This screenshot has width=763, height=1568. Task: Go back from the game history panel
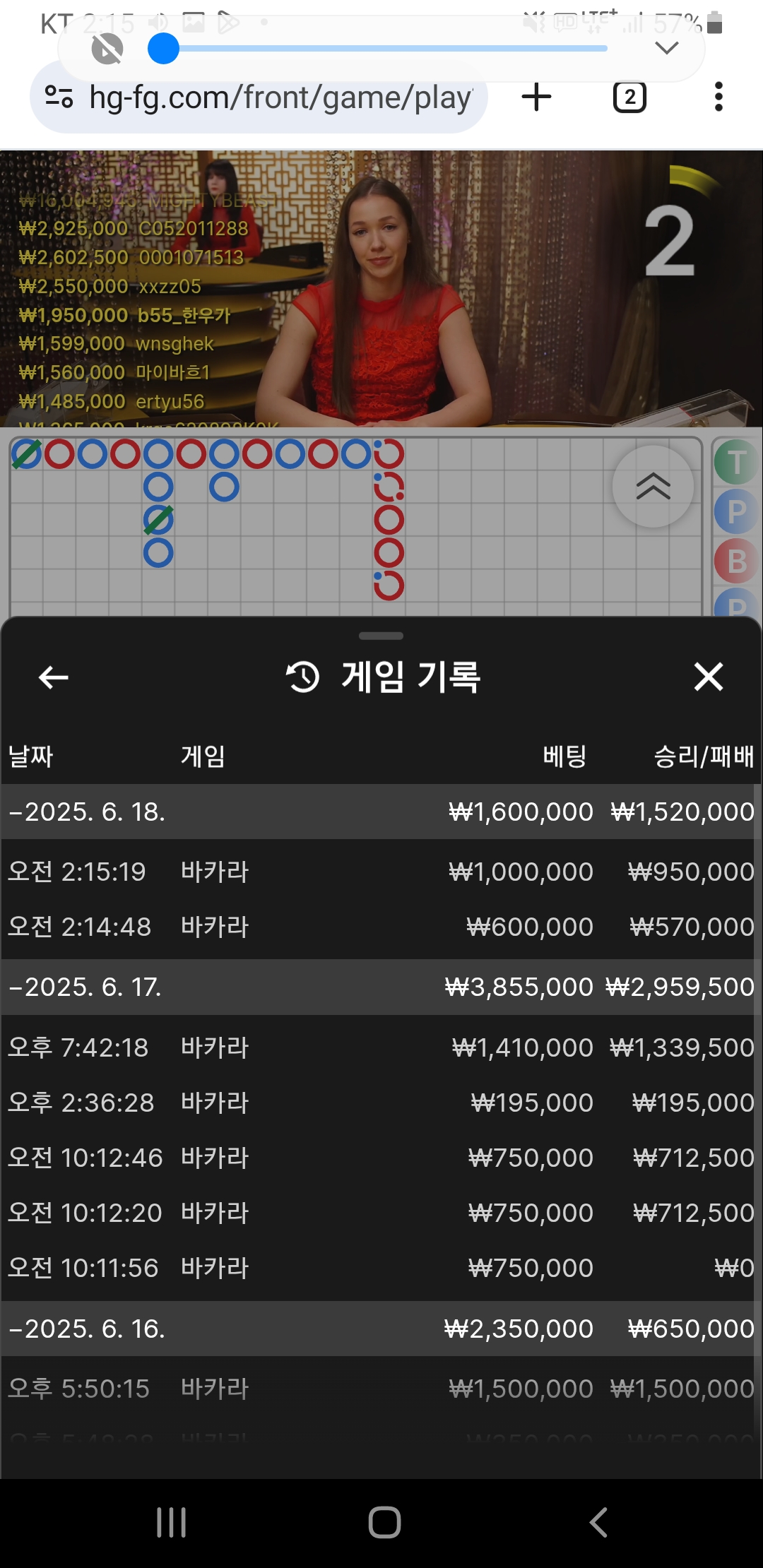[54, 677]
